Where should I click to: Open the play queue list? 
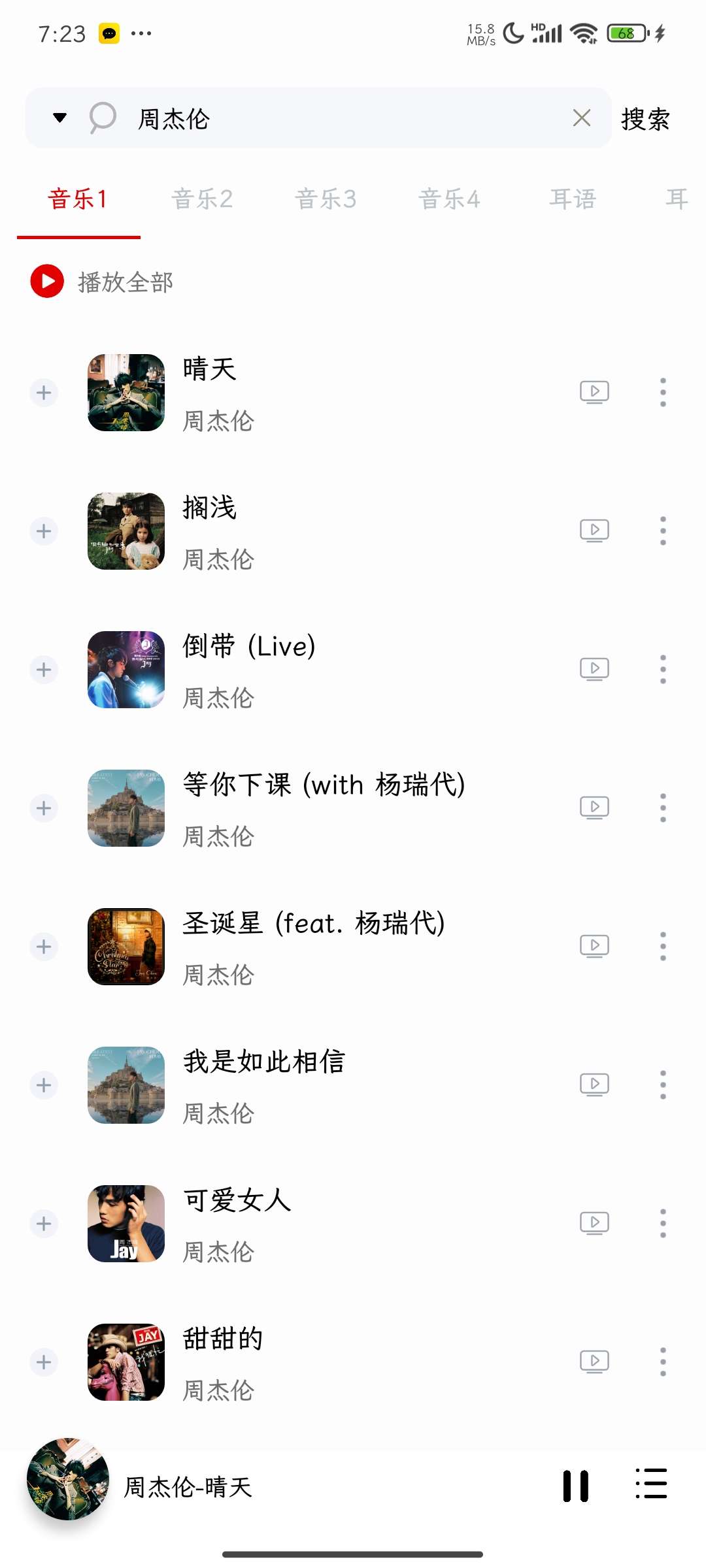tap(651, 1484)
